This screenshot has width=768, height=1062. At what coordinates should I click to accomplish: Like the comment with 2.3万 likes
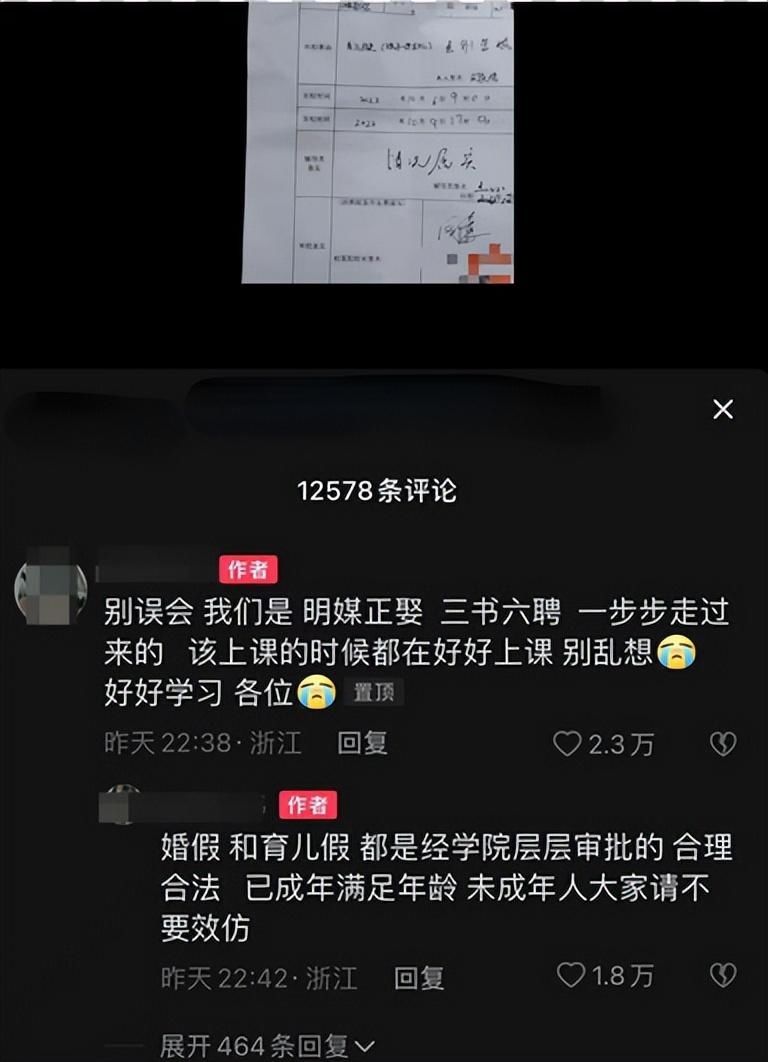tap(569, 743)
